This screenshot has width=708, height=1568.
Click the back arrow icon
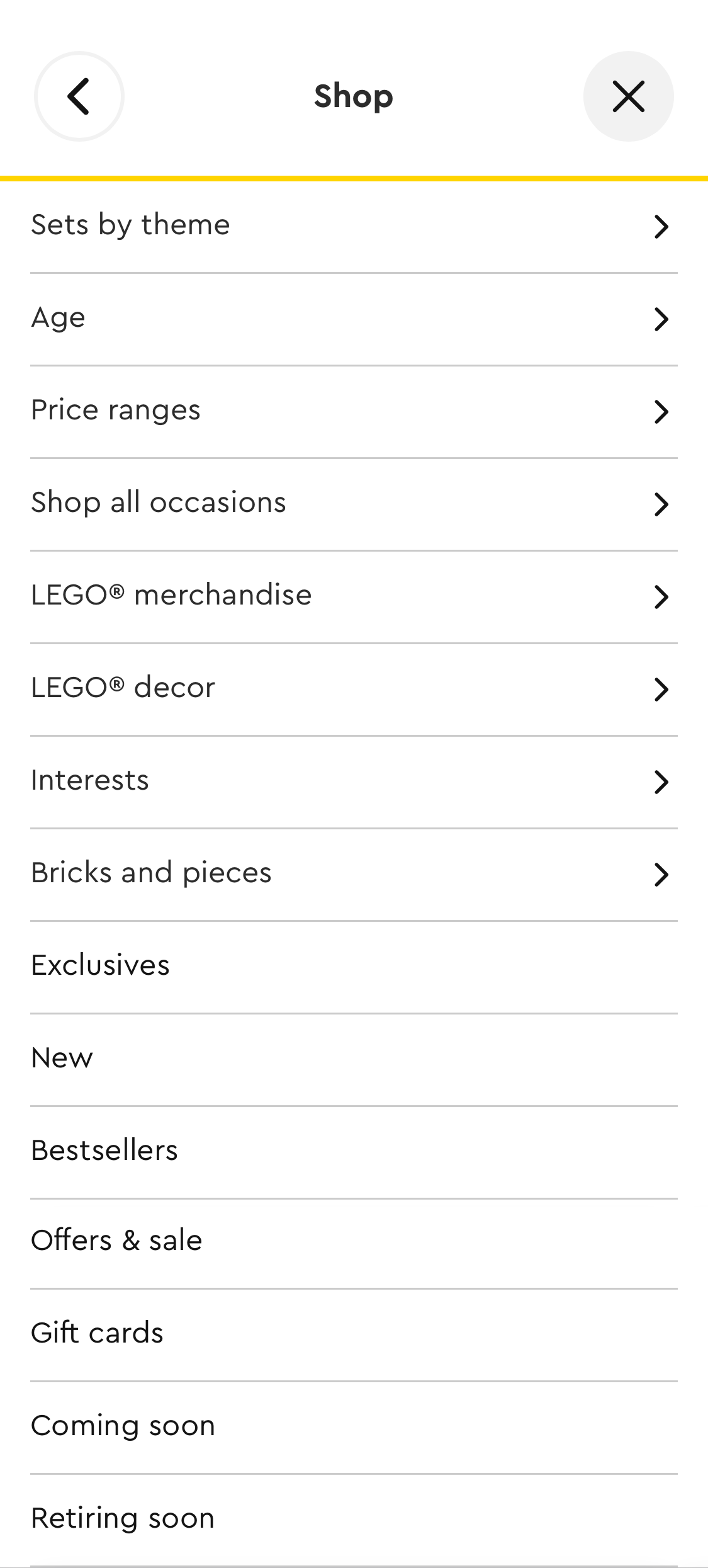click(78, 96)
